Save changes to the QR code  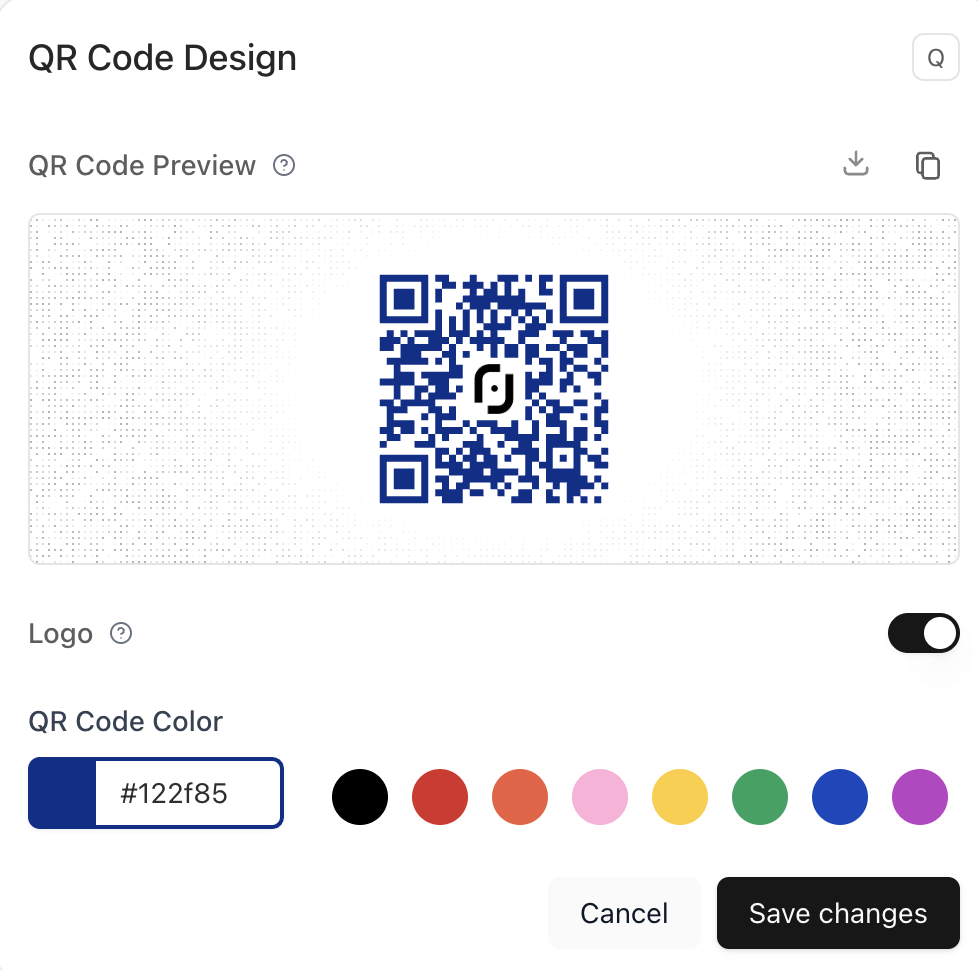point(838,913)
